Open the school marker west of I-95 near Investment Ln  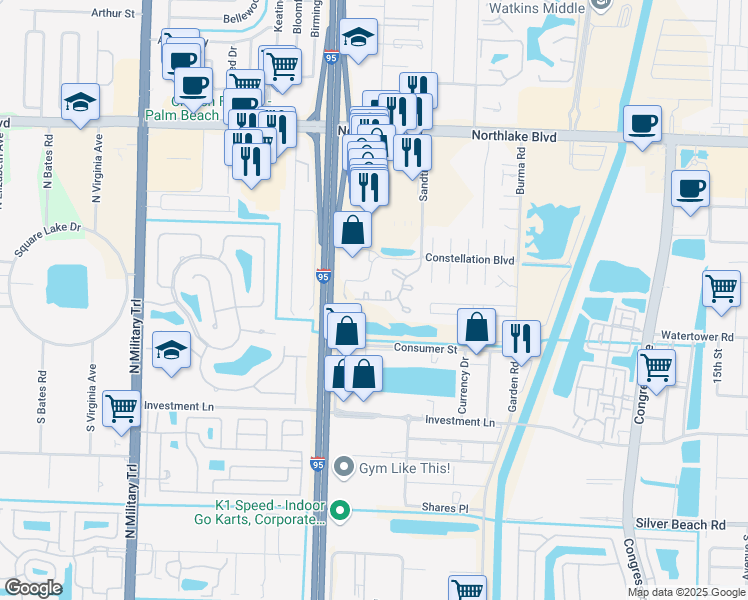coord(172,354)
